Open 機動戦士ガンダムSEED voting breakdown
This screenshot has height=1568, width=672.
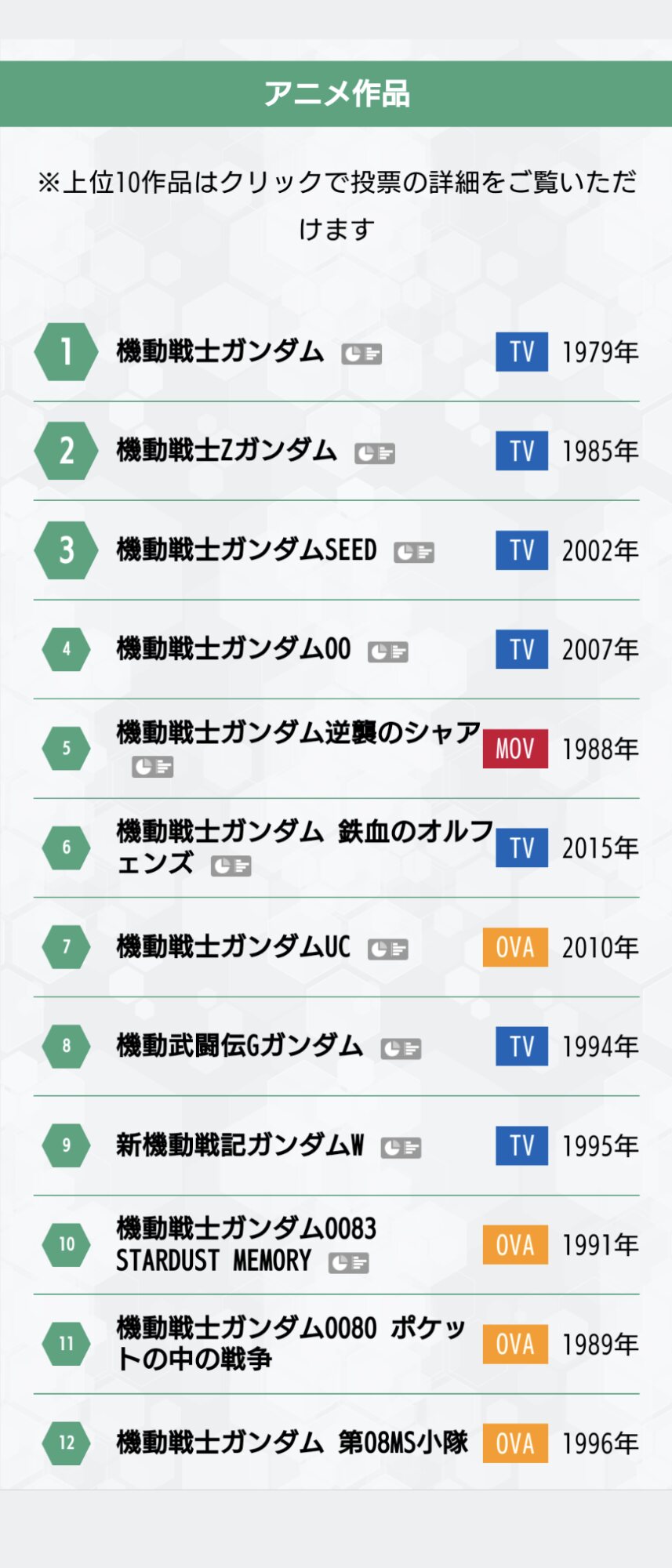click(x=414, y=552)
